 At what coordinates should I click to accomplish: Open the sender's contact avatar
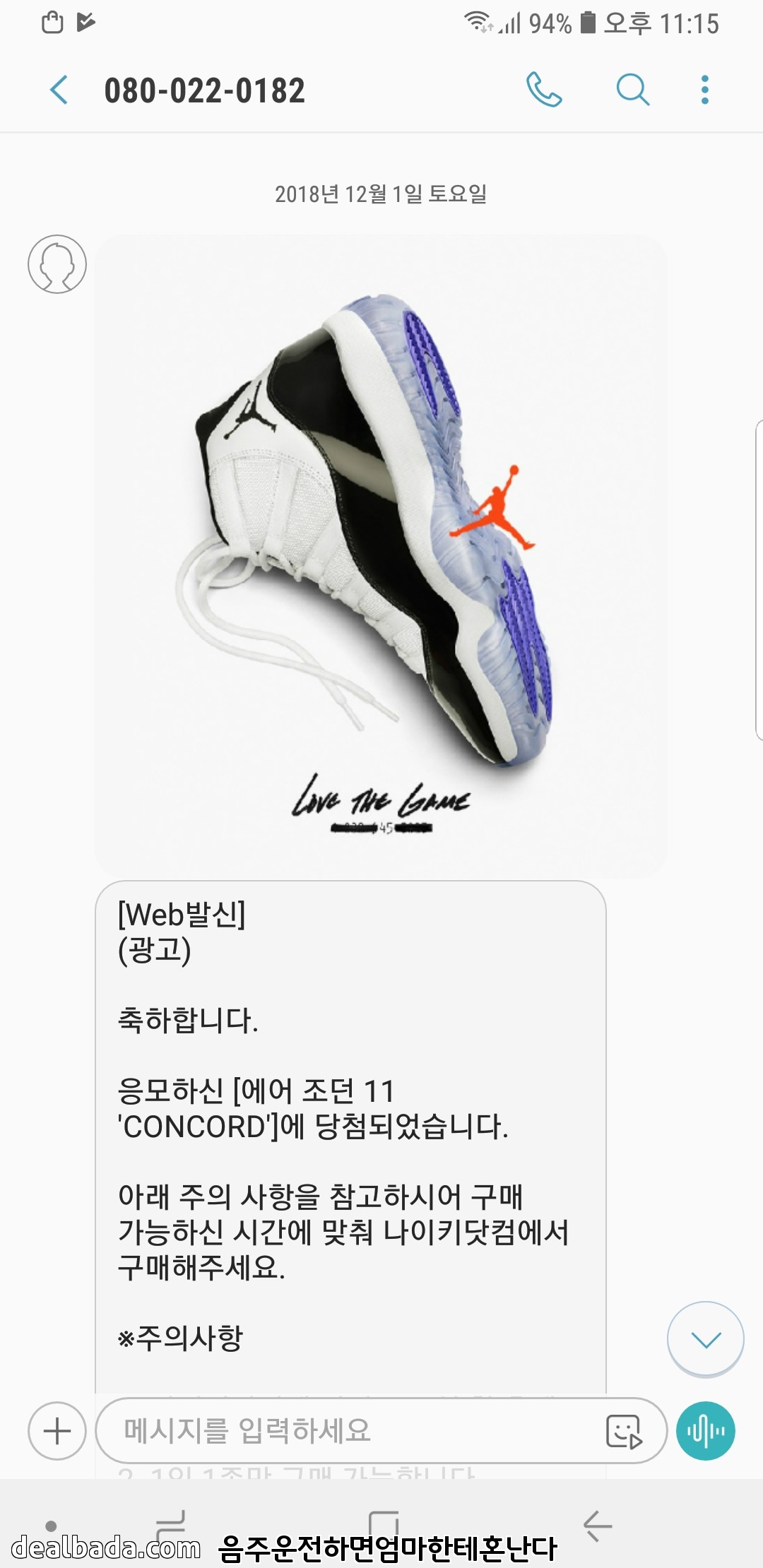(x=57, y=264)
